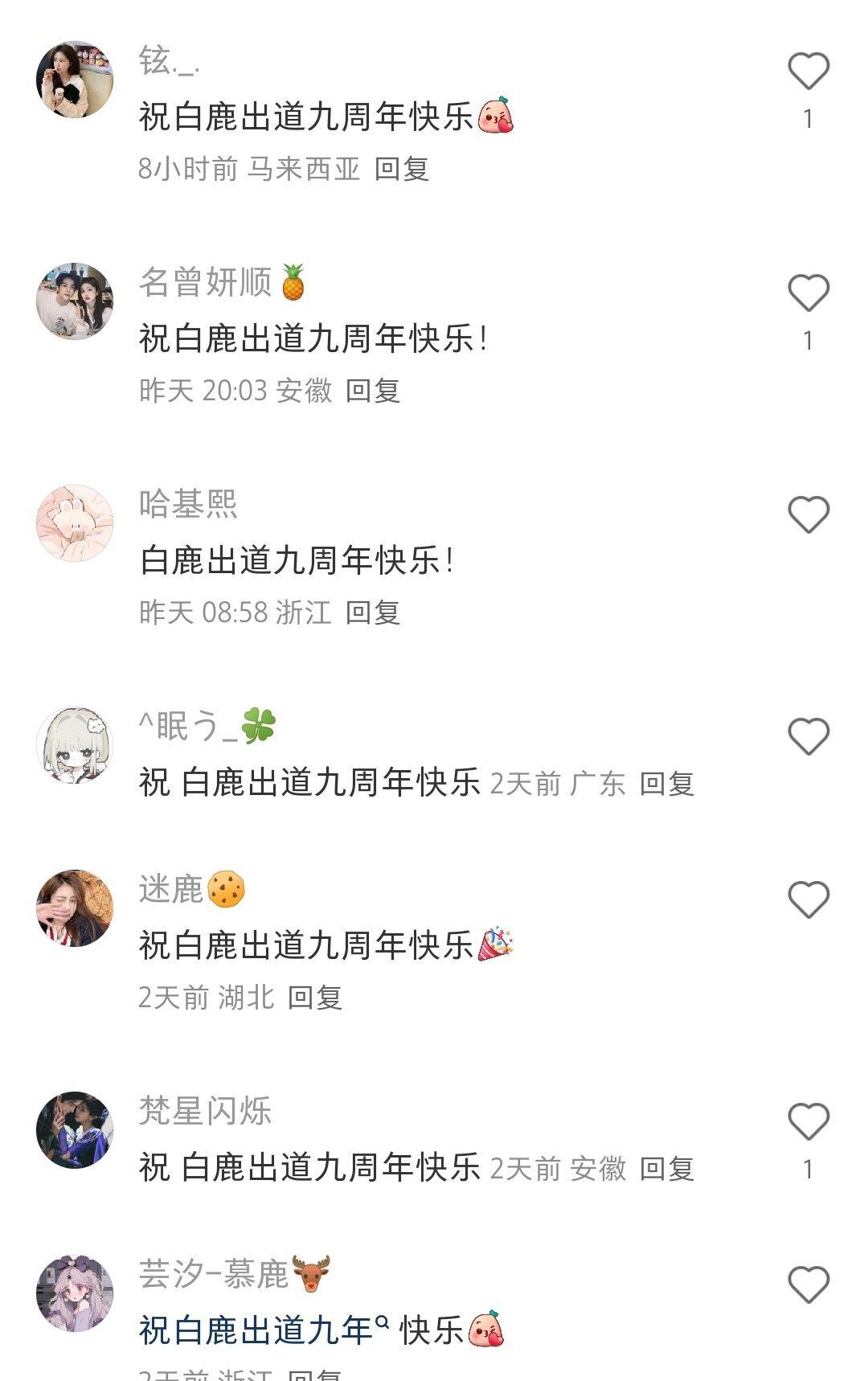Like 梵星闪烁's comment

point(808,1122)
